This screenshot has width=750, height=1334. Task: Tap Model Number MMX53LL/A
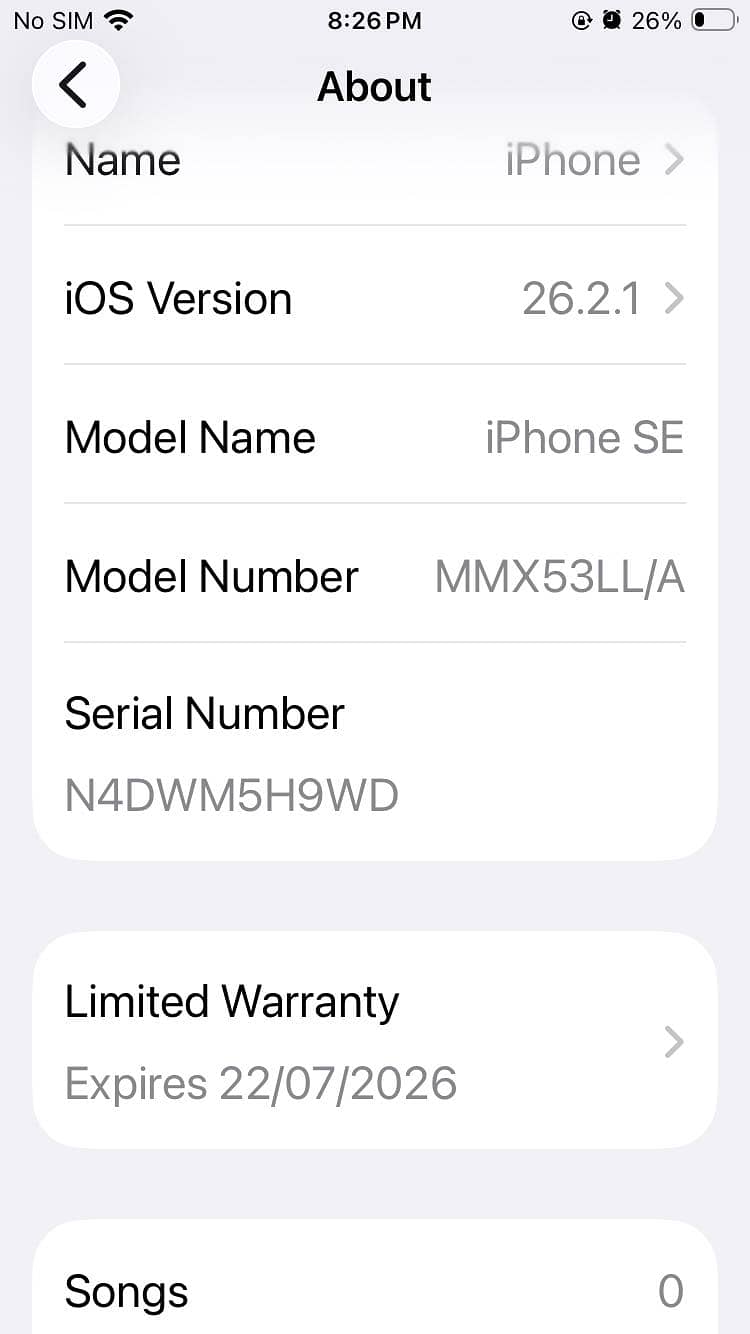[374, 576]
